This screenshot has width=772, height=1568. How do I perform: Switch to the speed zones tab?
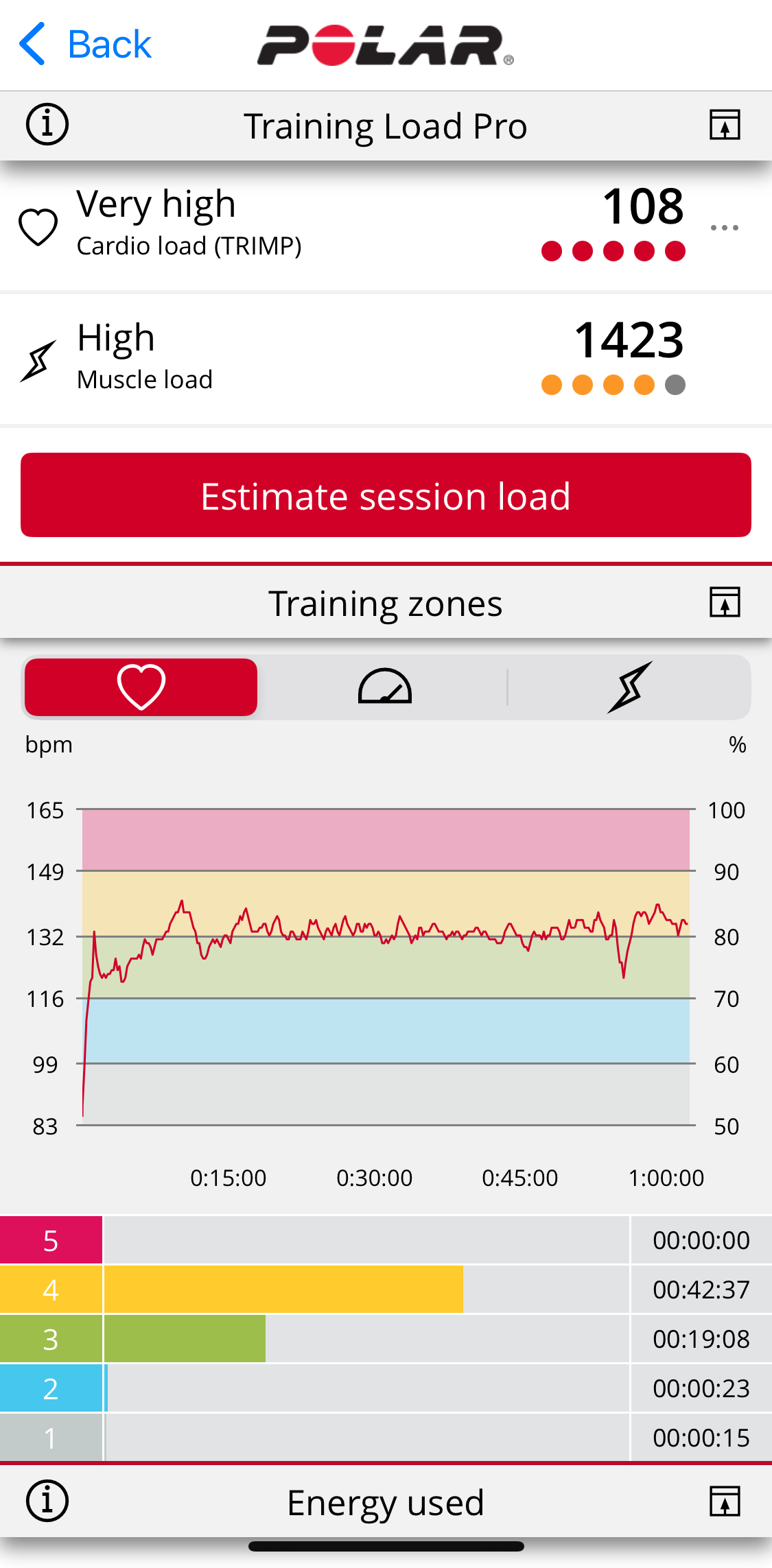click(385, 687)
